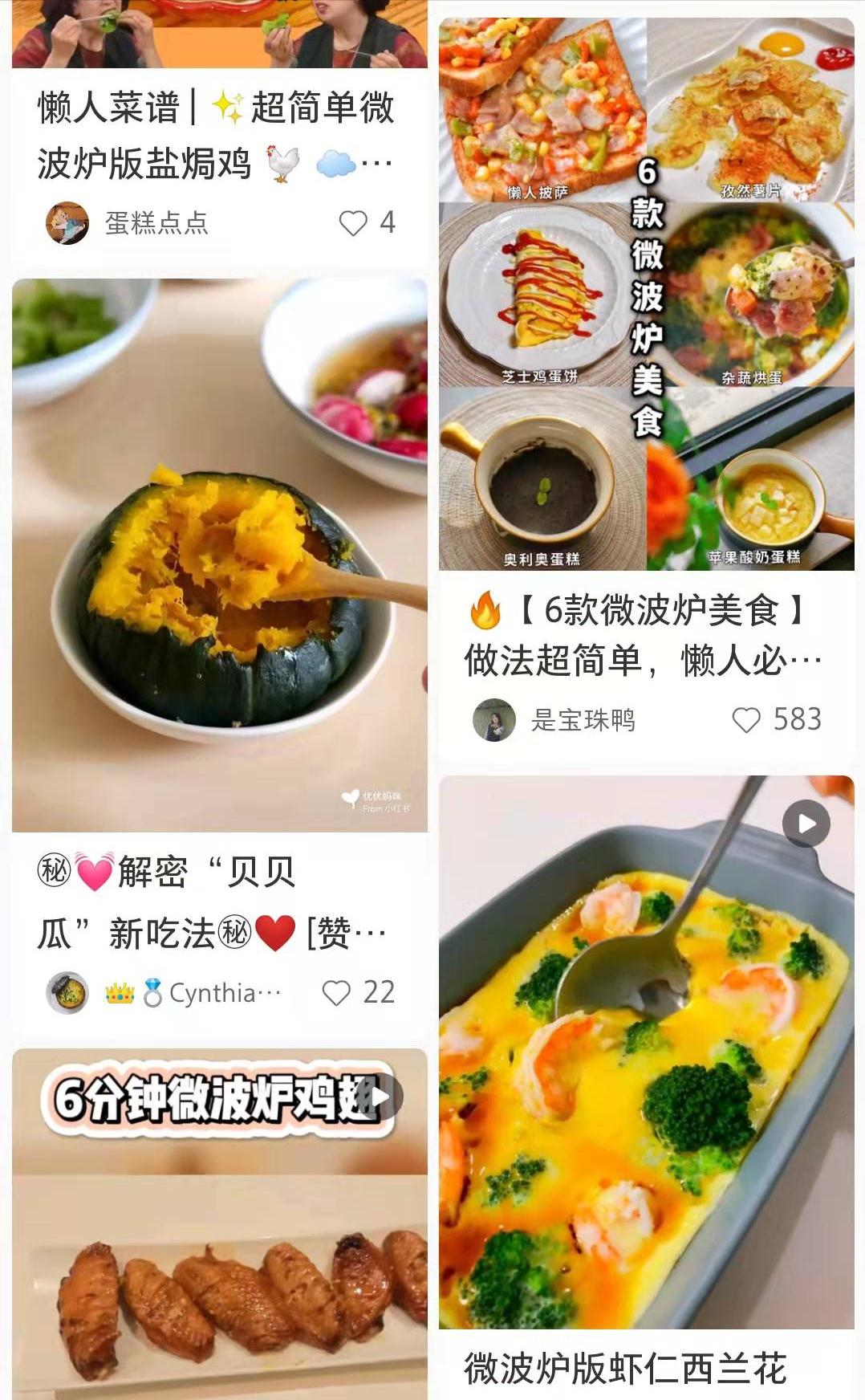
Task: Open the 微波炉版盐焗鸡 post thumbnail
Action: coord(217,32)
